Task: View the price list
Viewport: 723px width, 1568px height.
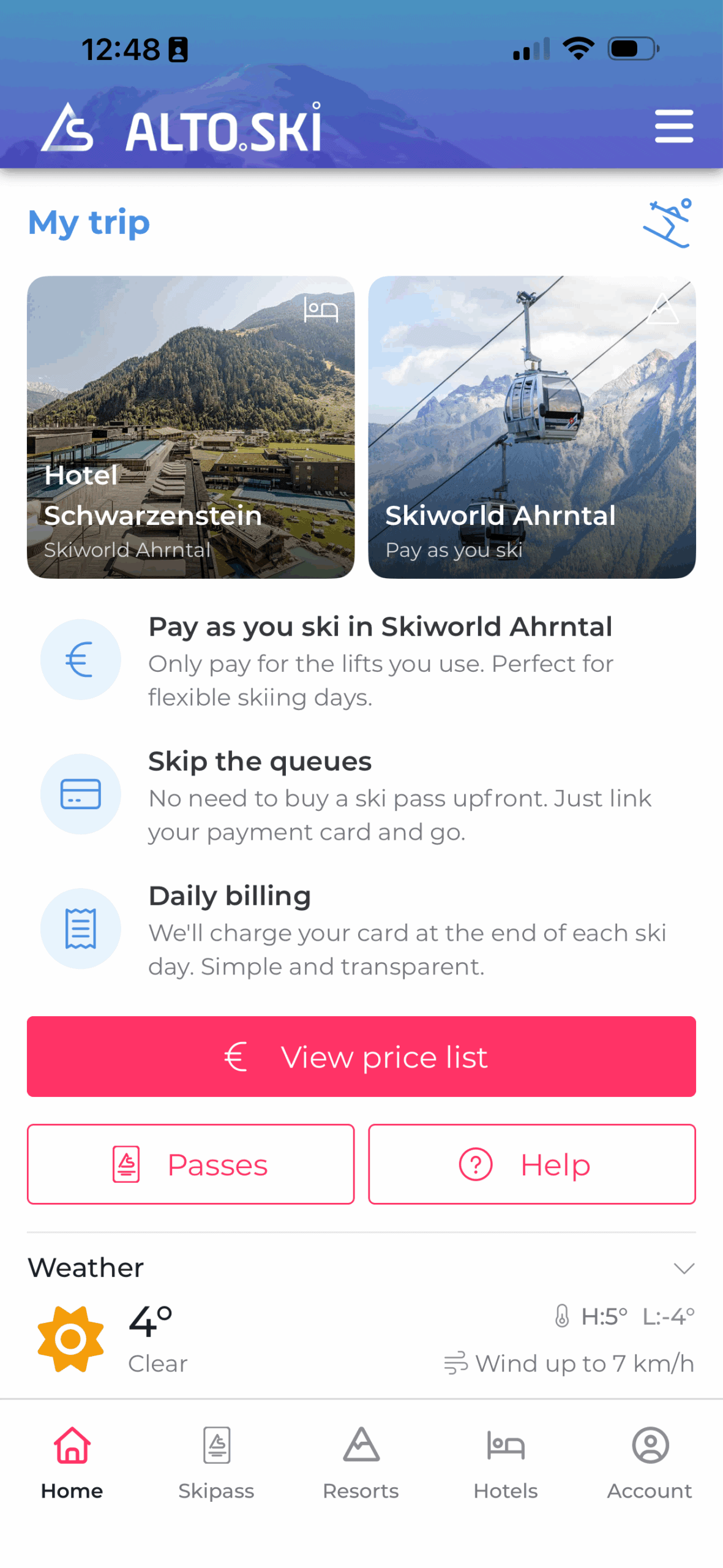Action: [361, 1056]
